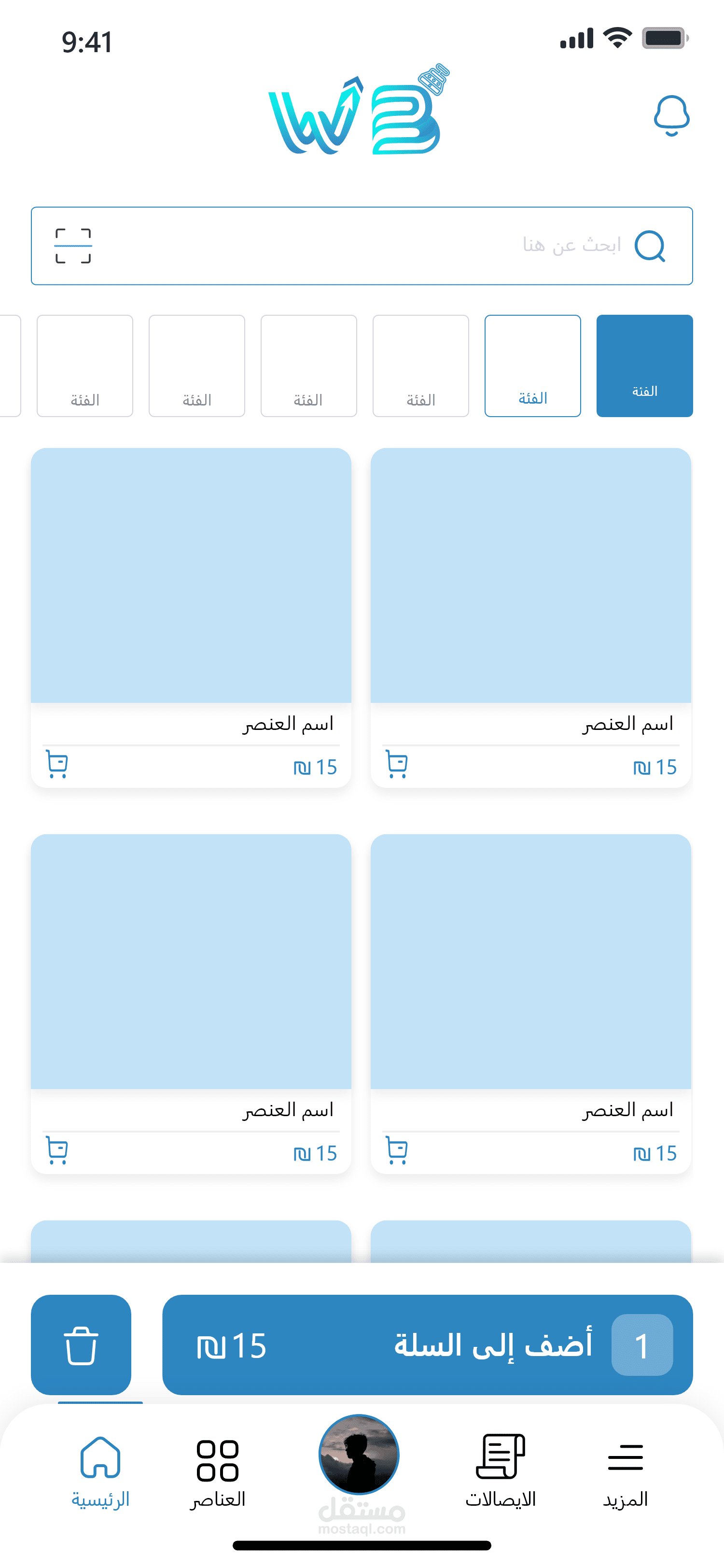This screenshot has height=1568, width=724.
Task: Open the notifications bell
Action: [x=671, y=116]
